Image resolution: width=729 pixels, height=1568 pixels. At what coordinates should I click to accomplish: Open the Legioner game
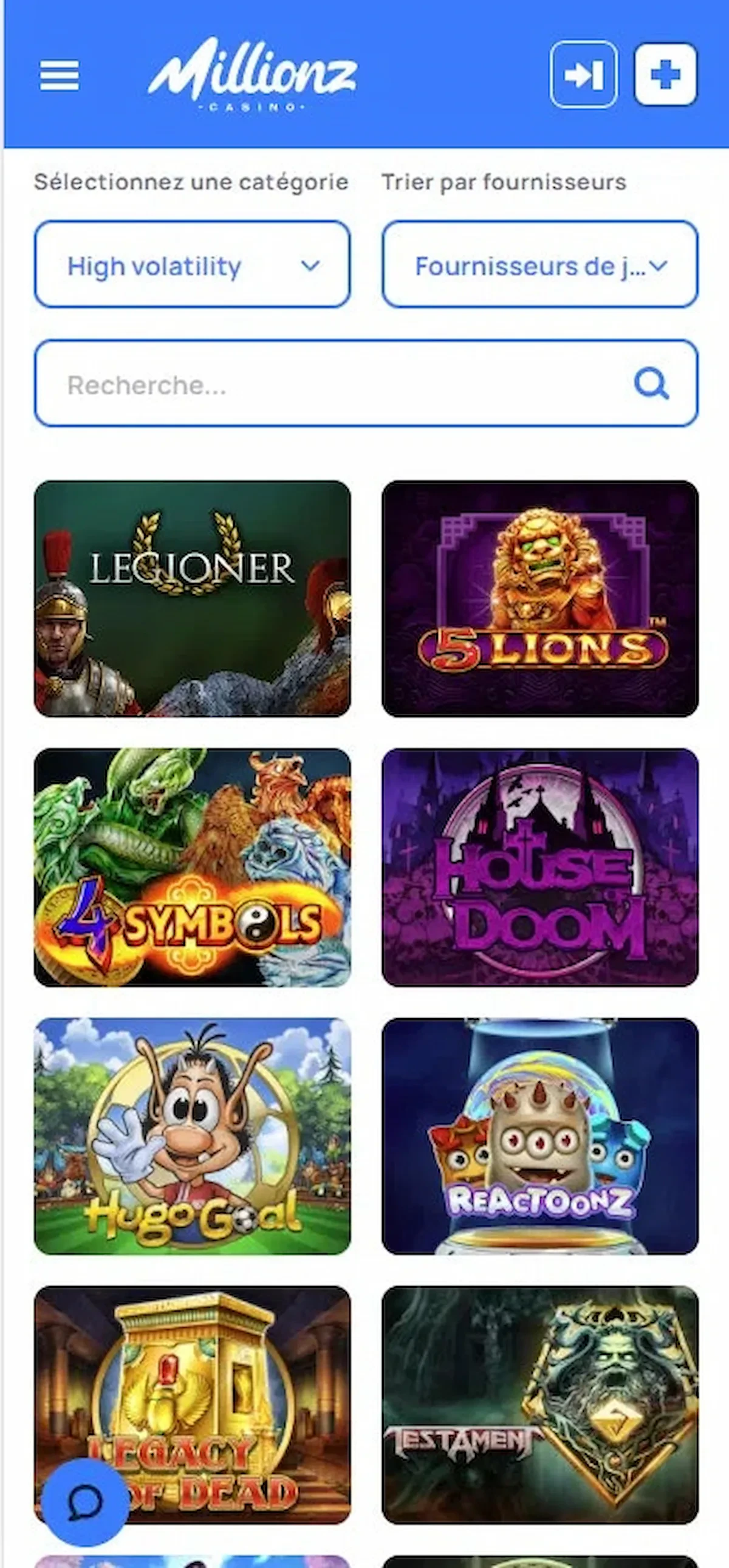point(193,598)
